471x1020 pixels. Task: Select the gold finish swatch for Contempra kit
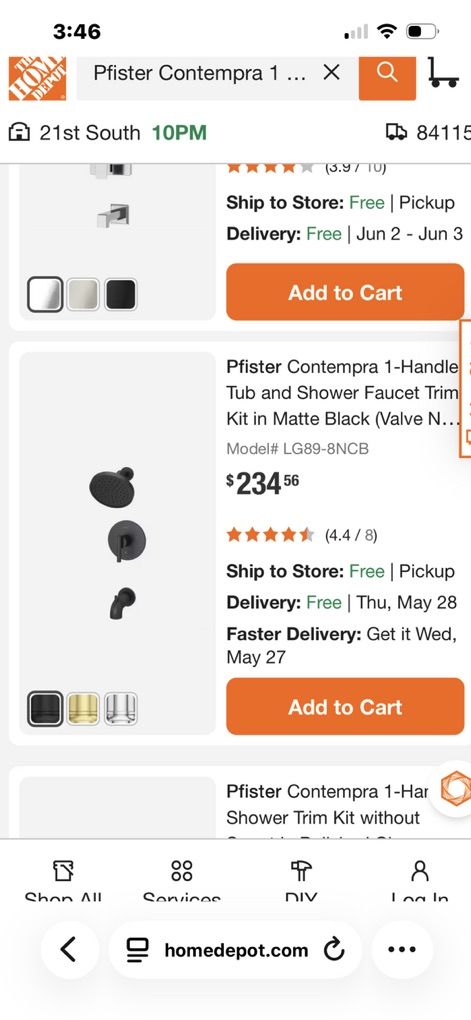pos(83,708)
